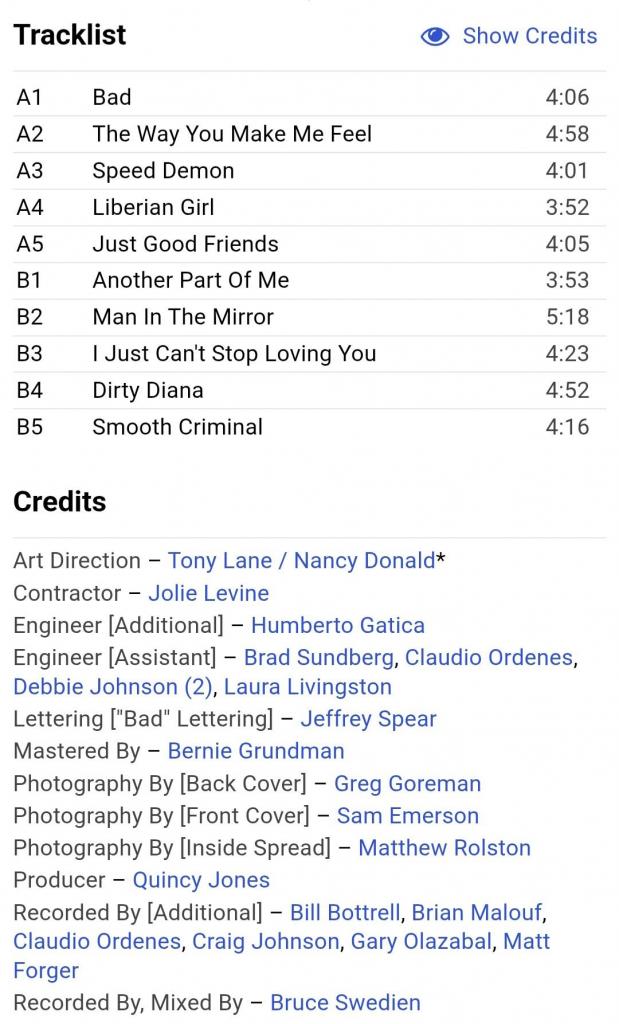The image size is (619, 1024).
Task: View Jeffrey Spear's page
Action: 368,718
